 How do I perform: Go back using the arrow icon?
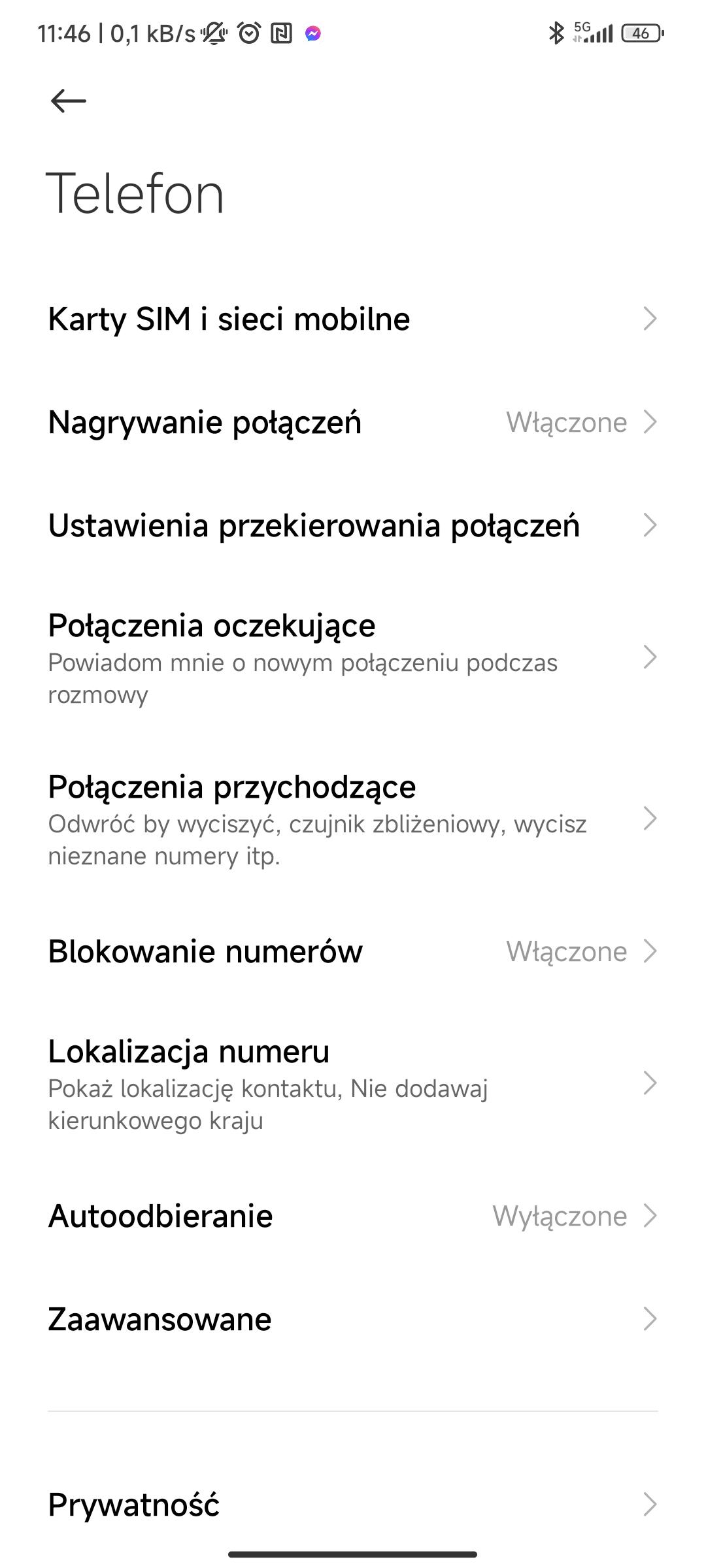(68, 101)
